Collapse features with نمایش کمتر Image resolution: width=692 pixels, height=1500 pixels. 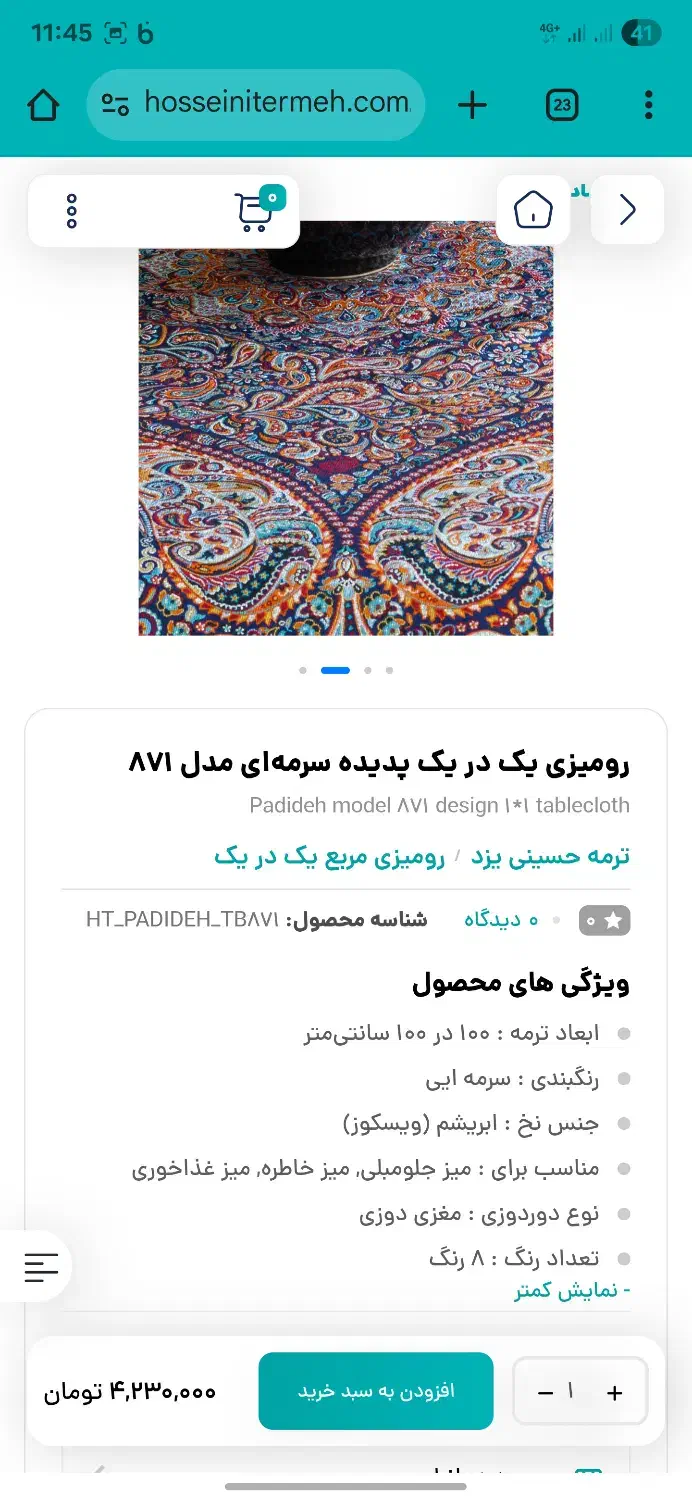[x=572, y=1290]
